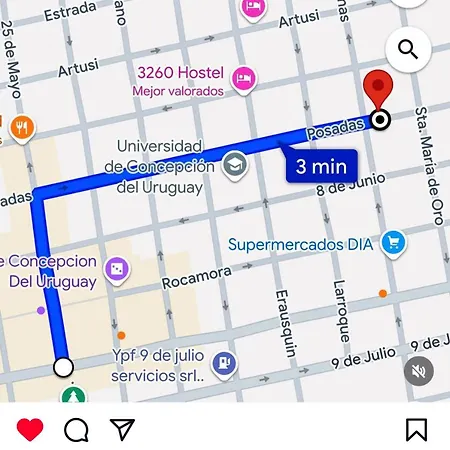Unmute the post's audio via speaker icon
450x450 pixels.
click(419, 371)
